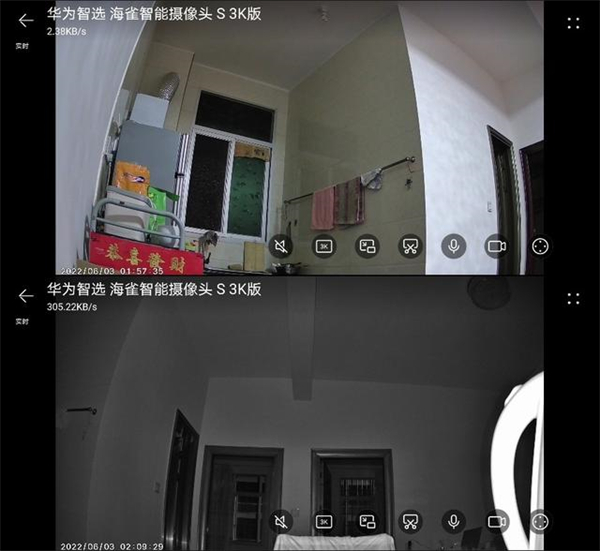Record video of the 305.22KB/s feed
Screen dimensions: 600x551
coord(497,521)
